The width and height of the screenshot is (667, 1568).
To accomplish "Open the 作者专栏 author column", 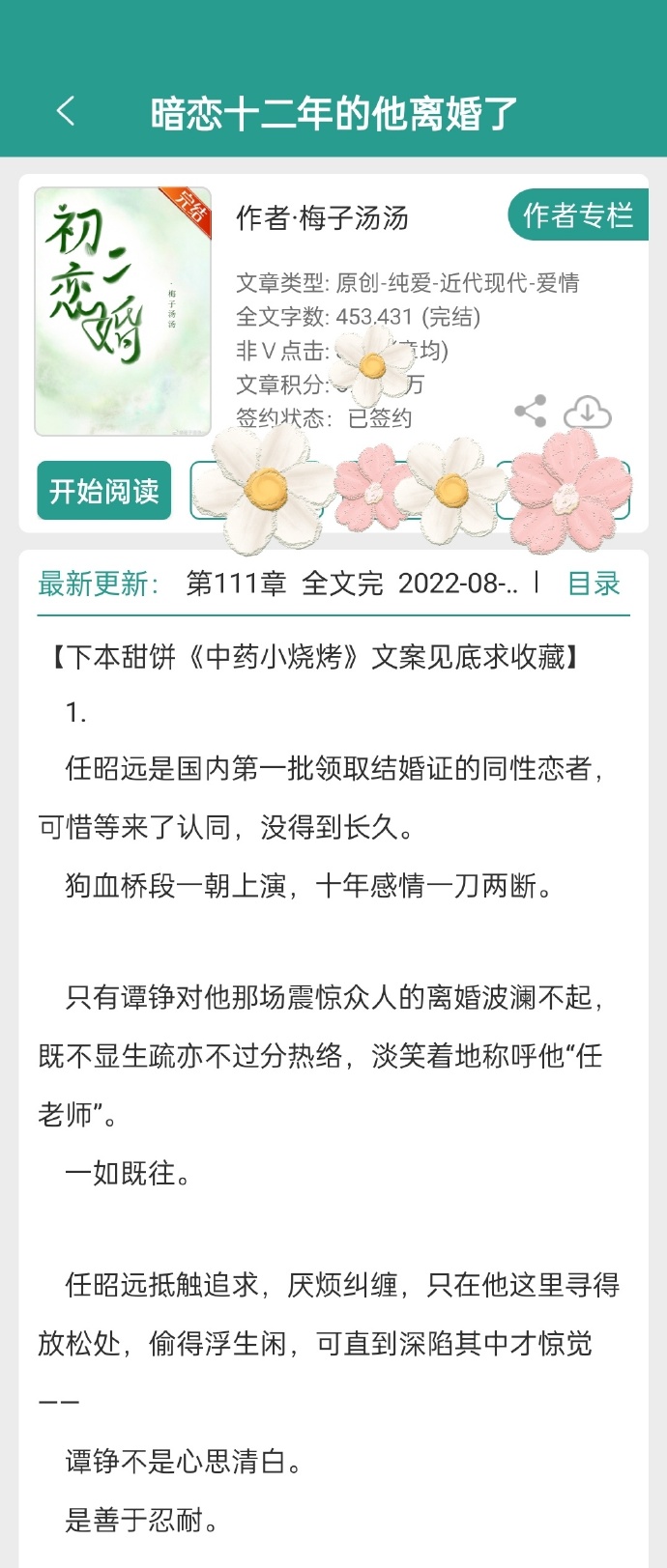I will tap(577, 215).
